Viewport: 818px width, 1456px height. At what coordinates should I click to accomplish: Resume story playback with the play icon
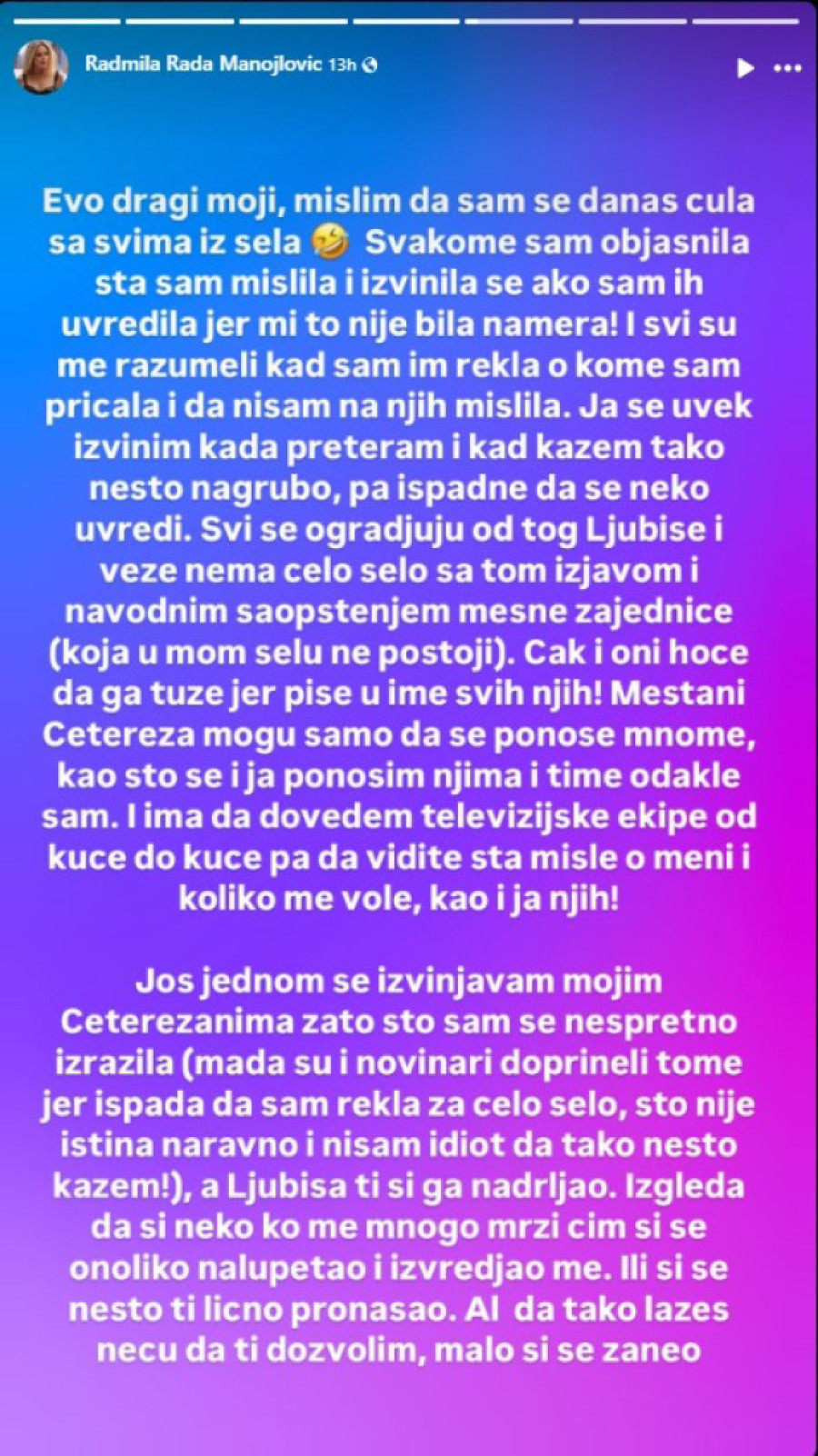pos(745,68)
